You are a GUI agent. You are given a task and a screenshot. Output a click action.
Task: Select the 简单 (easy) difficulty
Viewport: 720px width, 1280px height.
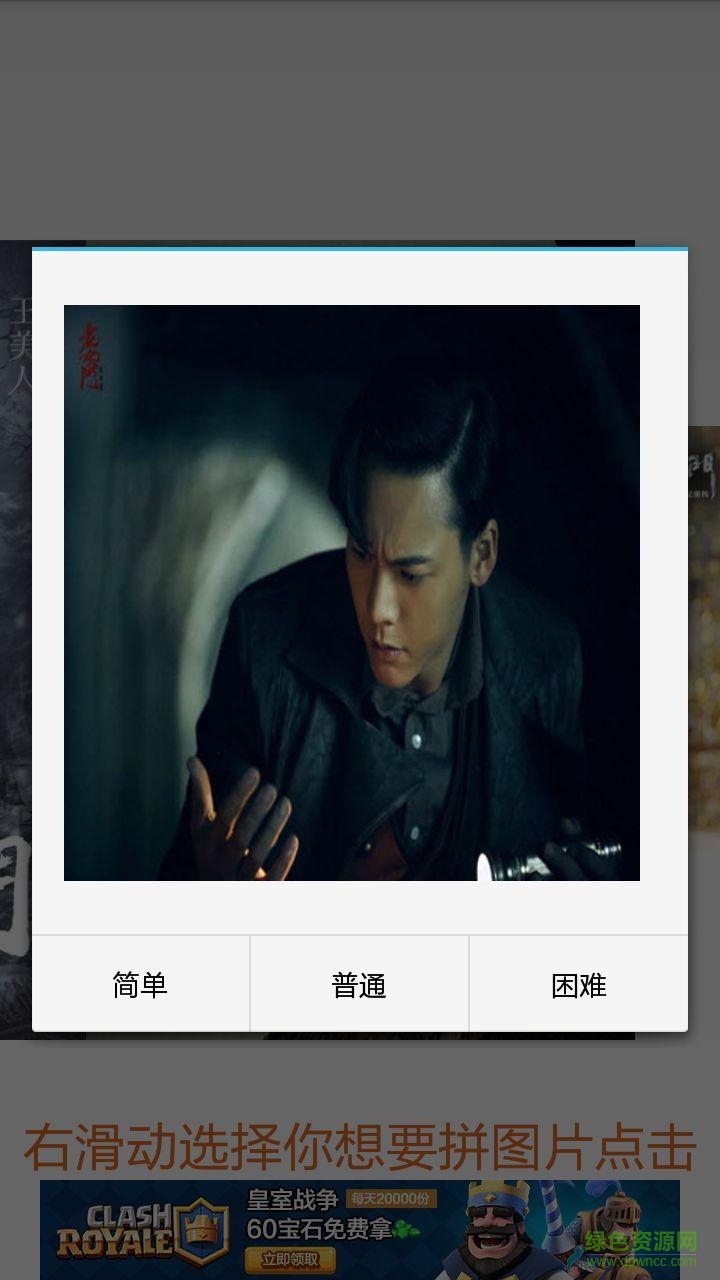pos(140,985)
